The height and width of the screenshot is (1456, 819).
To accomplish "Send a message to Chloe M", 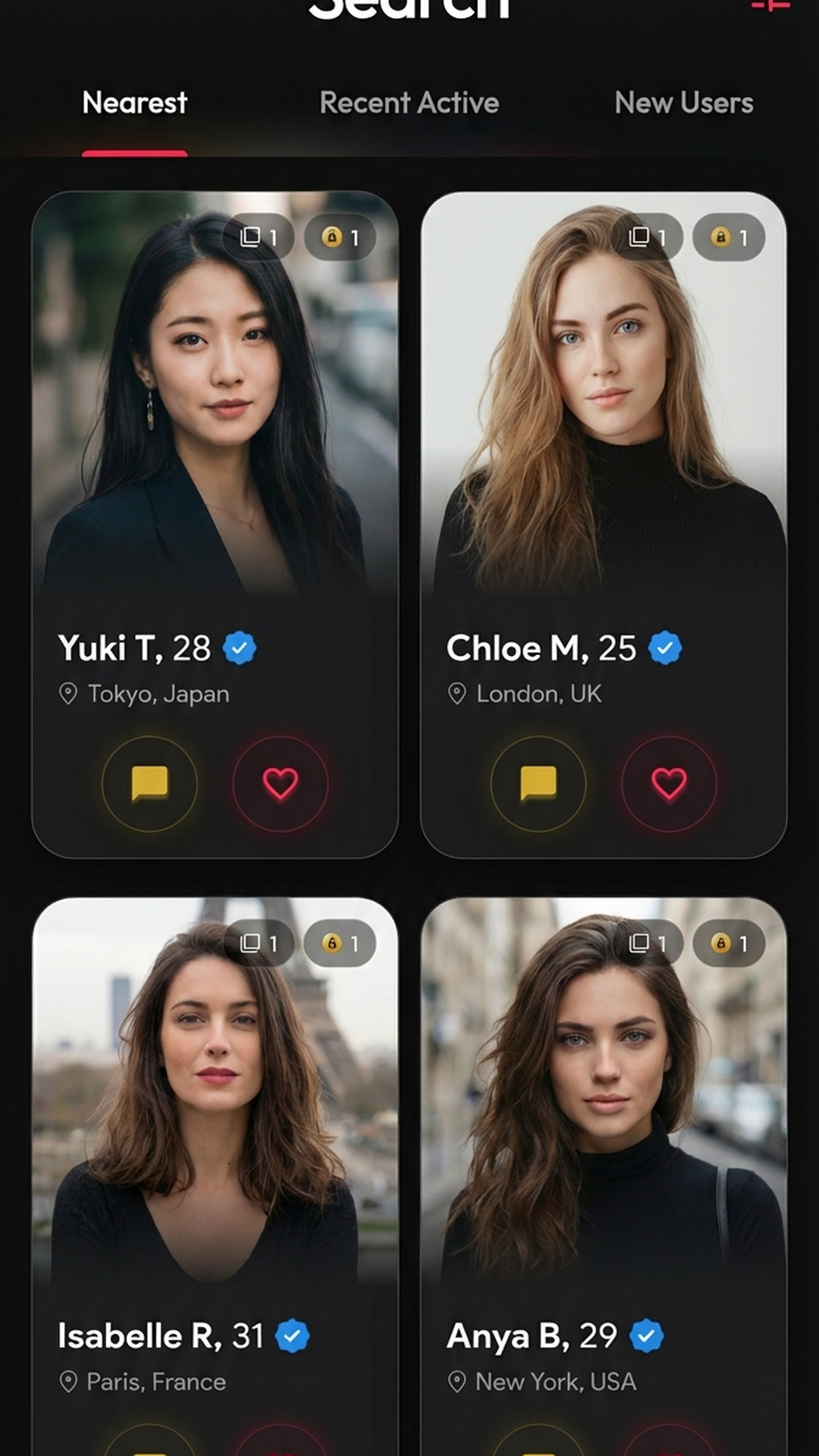I will point(538,783).
